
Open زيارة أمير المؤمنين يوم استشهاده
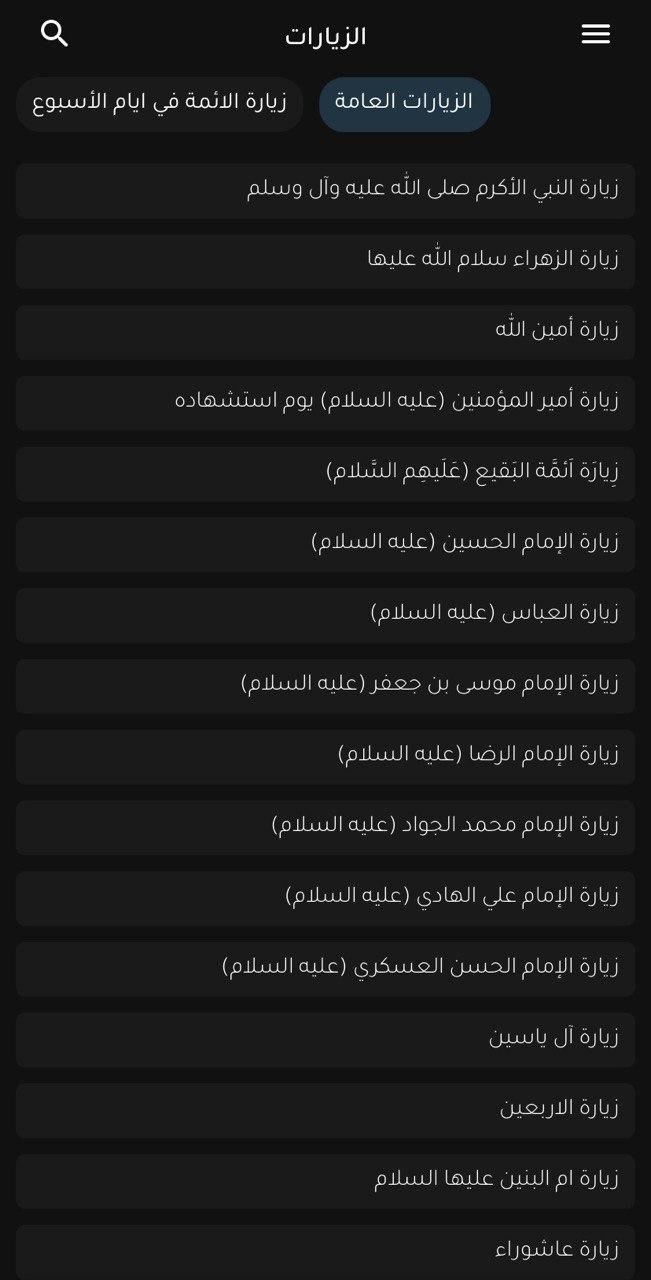[x=325, y=402]
